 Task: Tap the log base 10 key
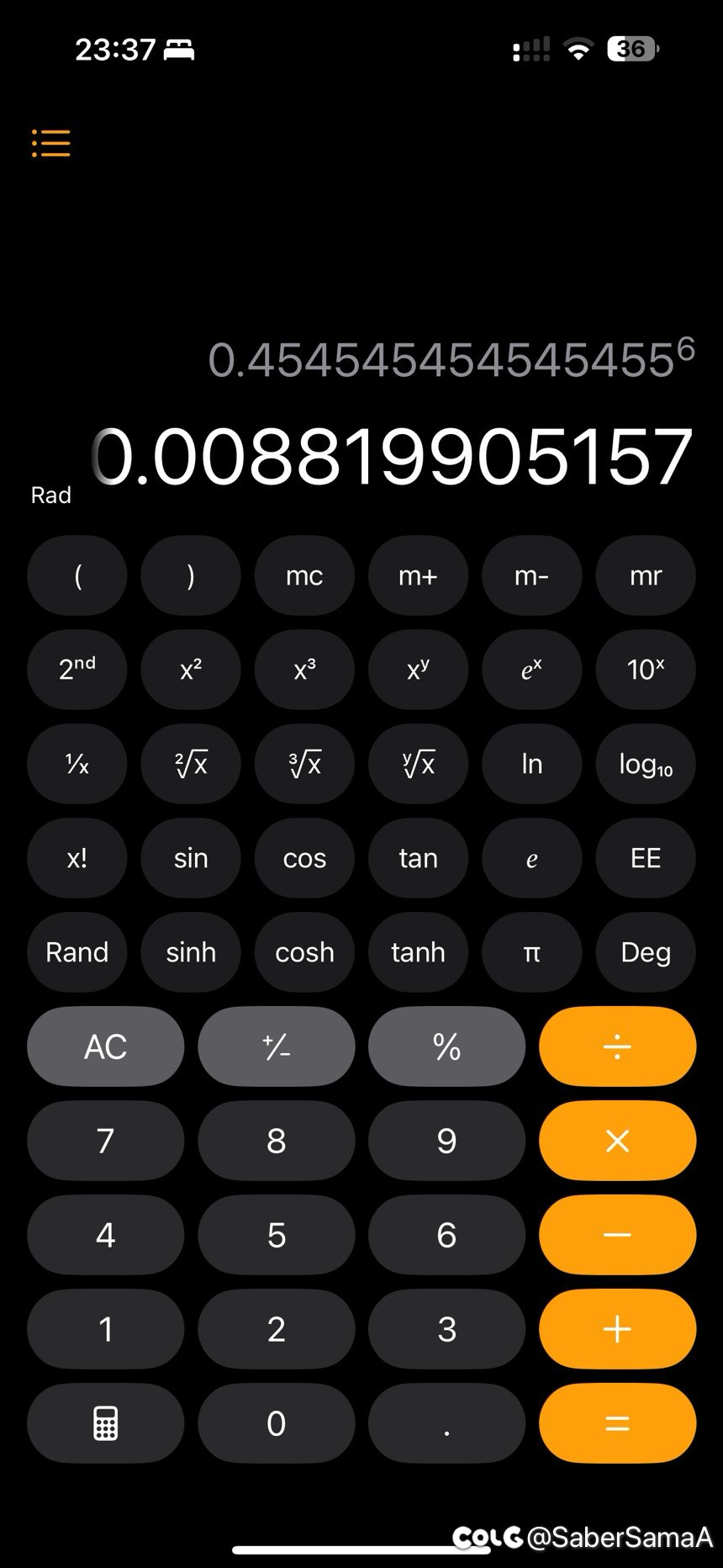pyautogui.click(x=645, y=764)
